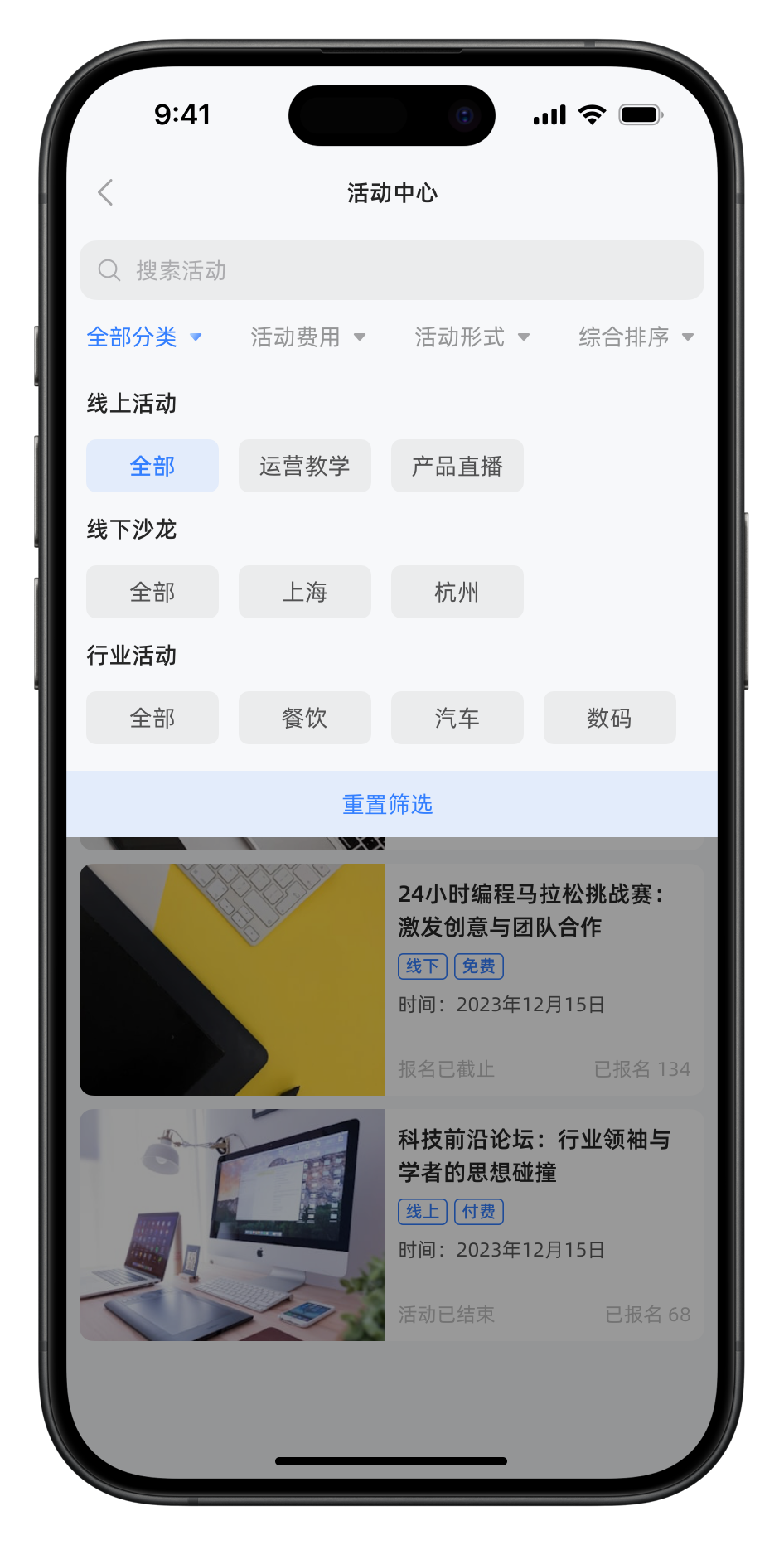Image resolution: width=784 pixels, height=1545 pixels.
Task: Pick the 餐饮 industry chip
Action: [x=305, y=718]
